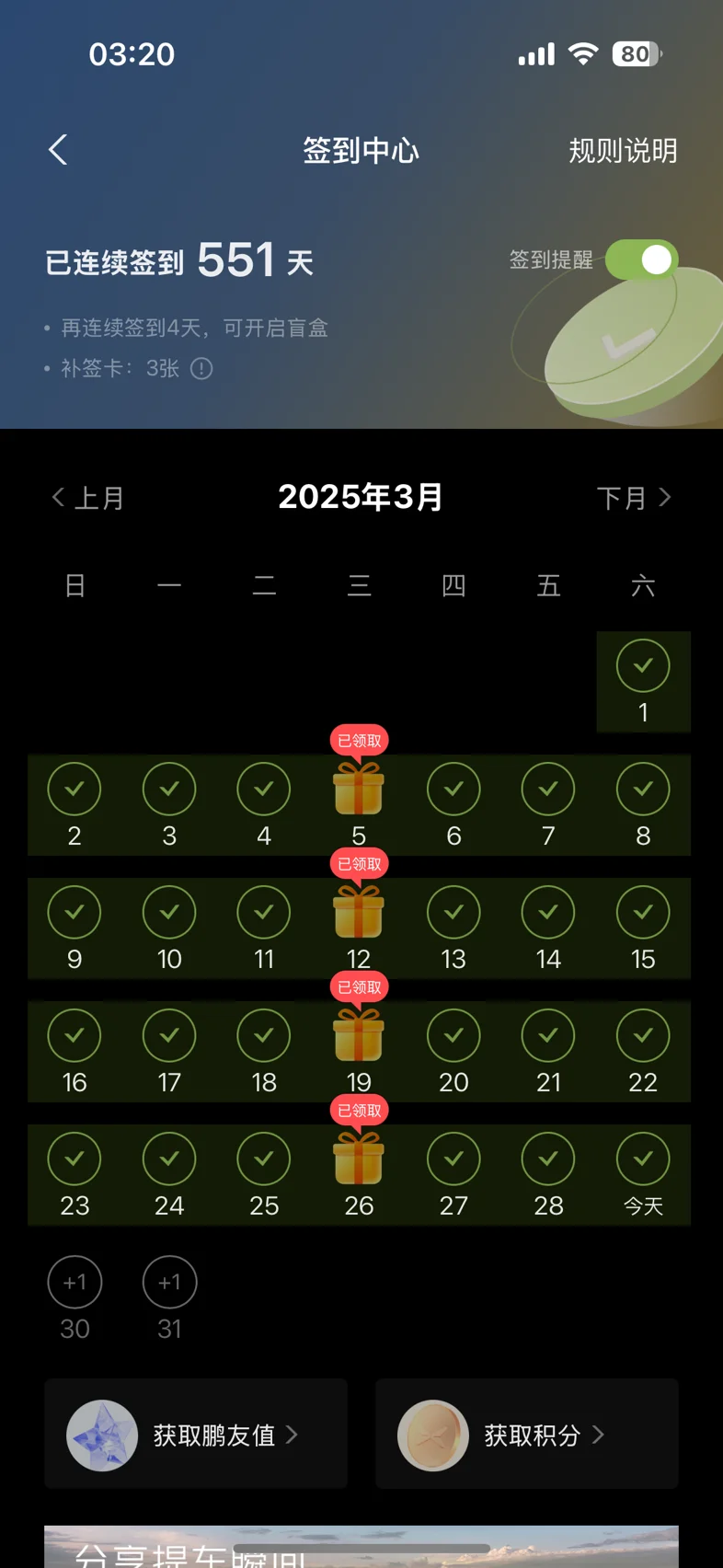Select the +1 cell for day 30

(75, 1283)
